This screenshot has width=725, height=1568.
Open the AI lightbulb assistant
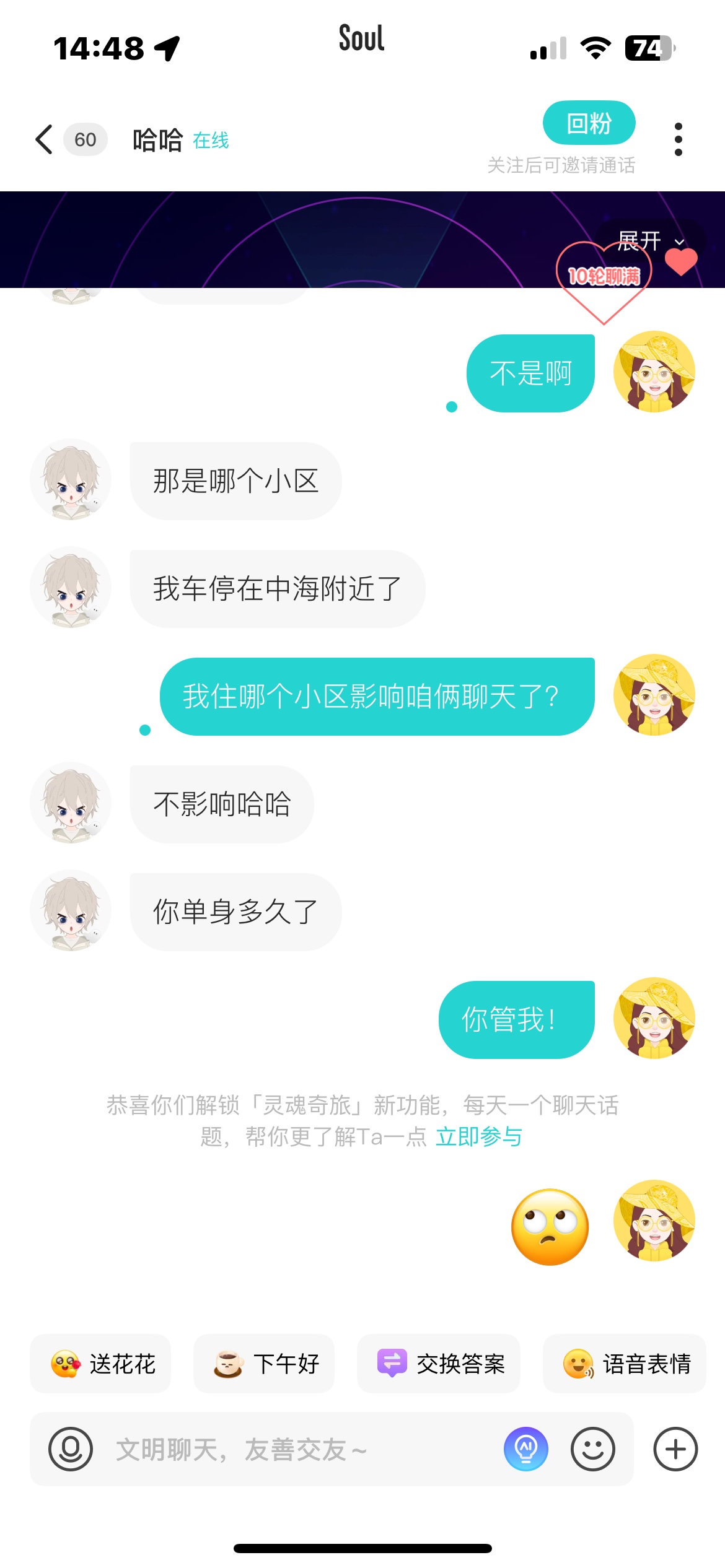(x=526, y=1449)
